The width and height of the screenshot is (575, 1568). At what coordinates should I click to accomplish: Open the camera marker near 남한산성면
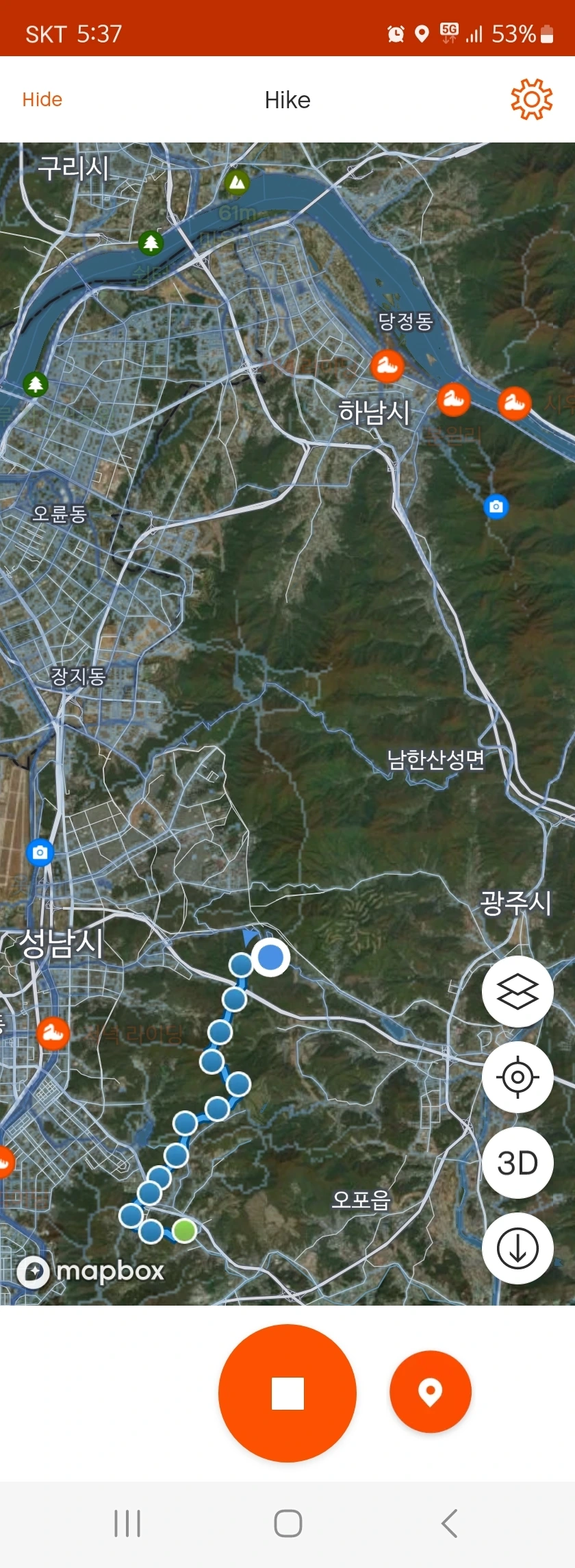[496, 507]
